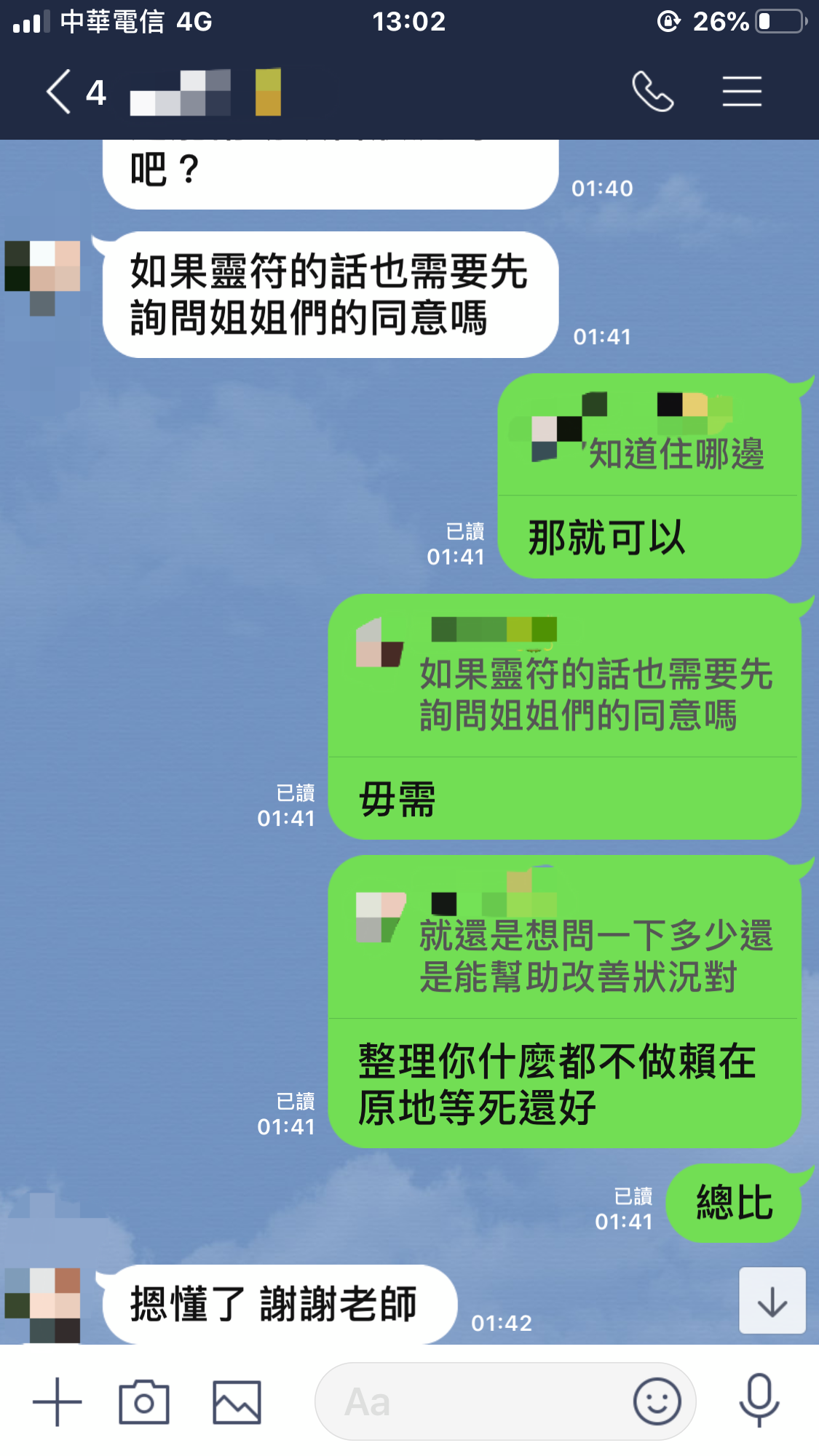Open the emoji sticker picker

click(x=657, y=1401)
